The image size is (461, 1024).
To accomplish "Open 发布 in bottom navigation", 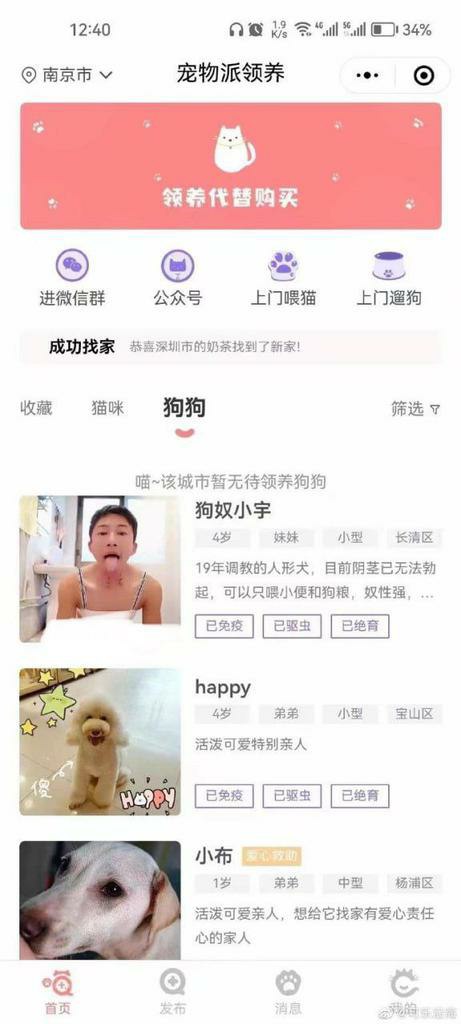I will pyautogui.click(x=173, y=991).
